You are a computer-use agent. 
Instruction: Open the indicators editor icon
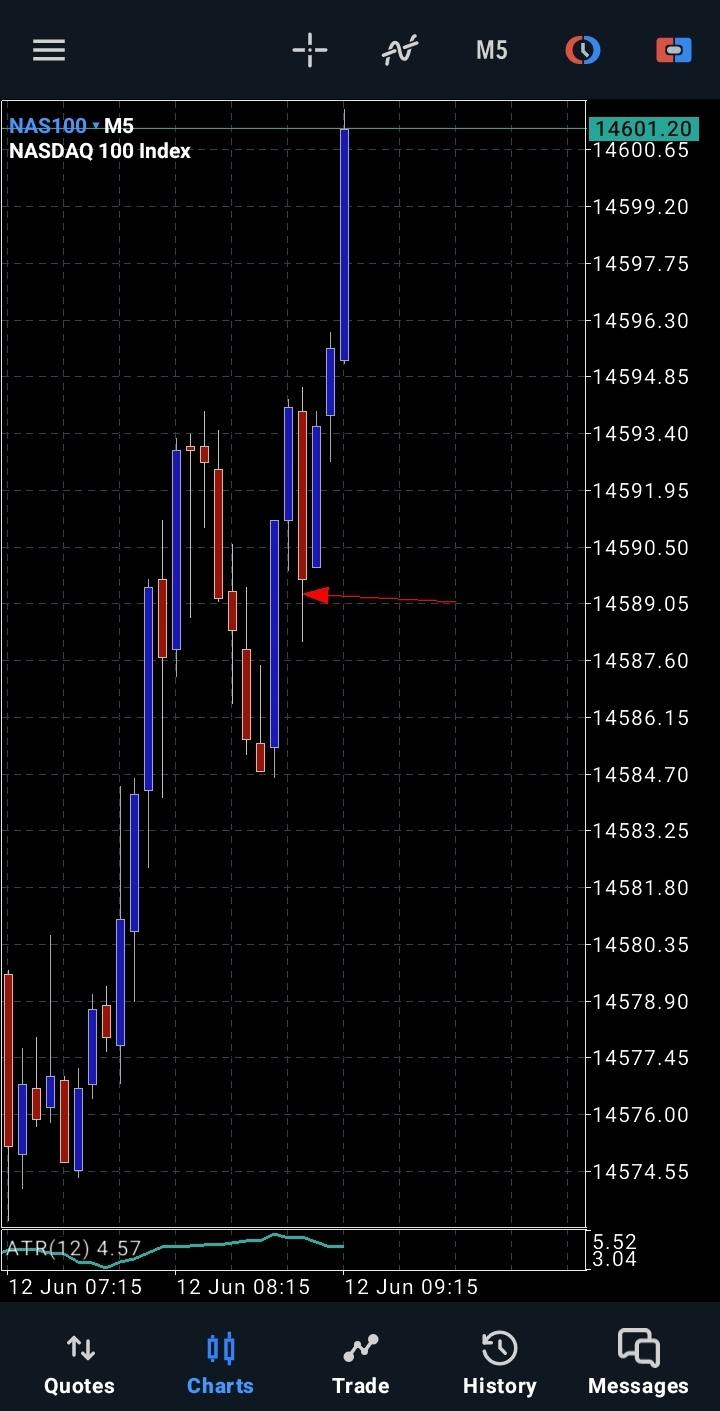click(399, 49)
